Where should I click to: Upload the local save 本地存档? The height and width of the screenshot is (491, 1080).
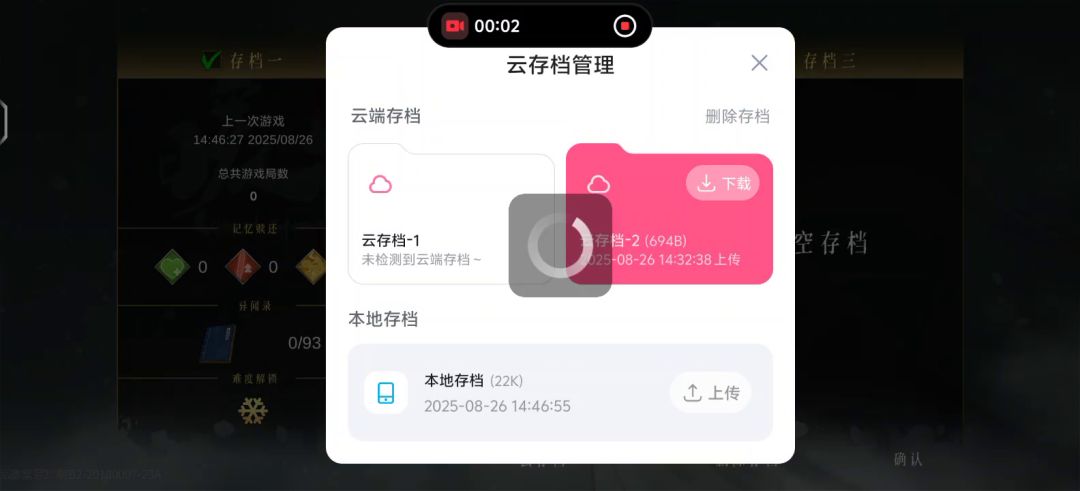tap(710, 393)
